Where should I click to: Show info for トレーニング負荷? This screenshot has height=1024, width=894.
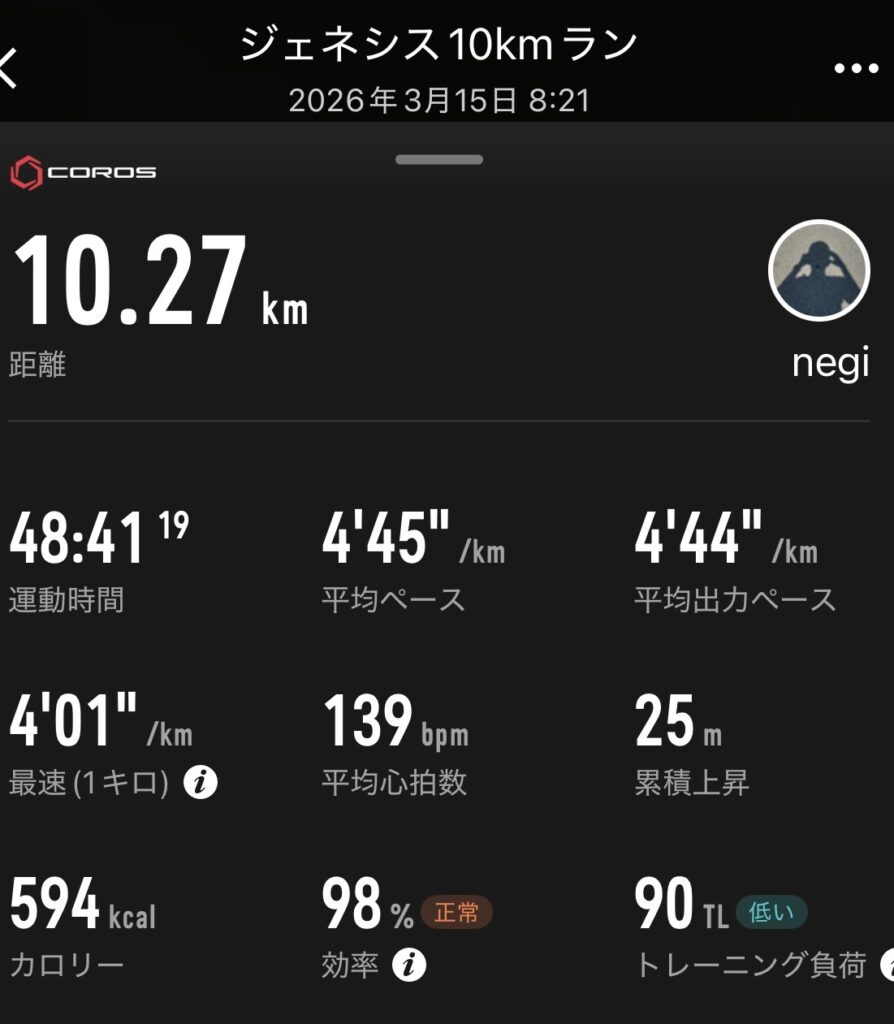[886, 965]
